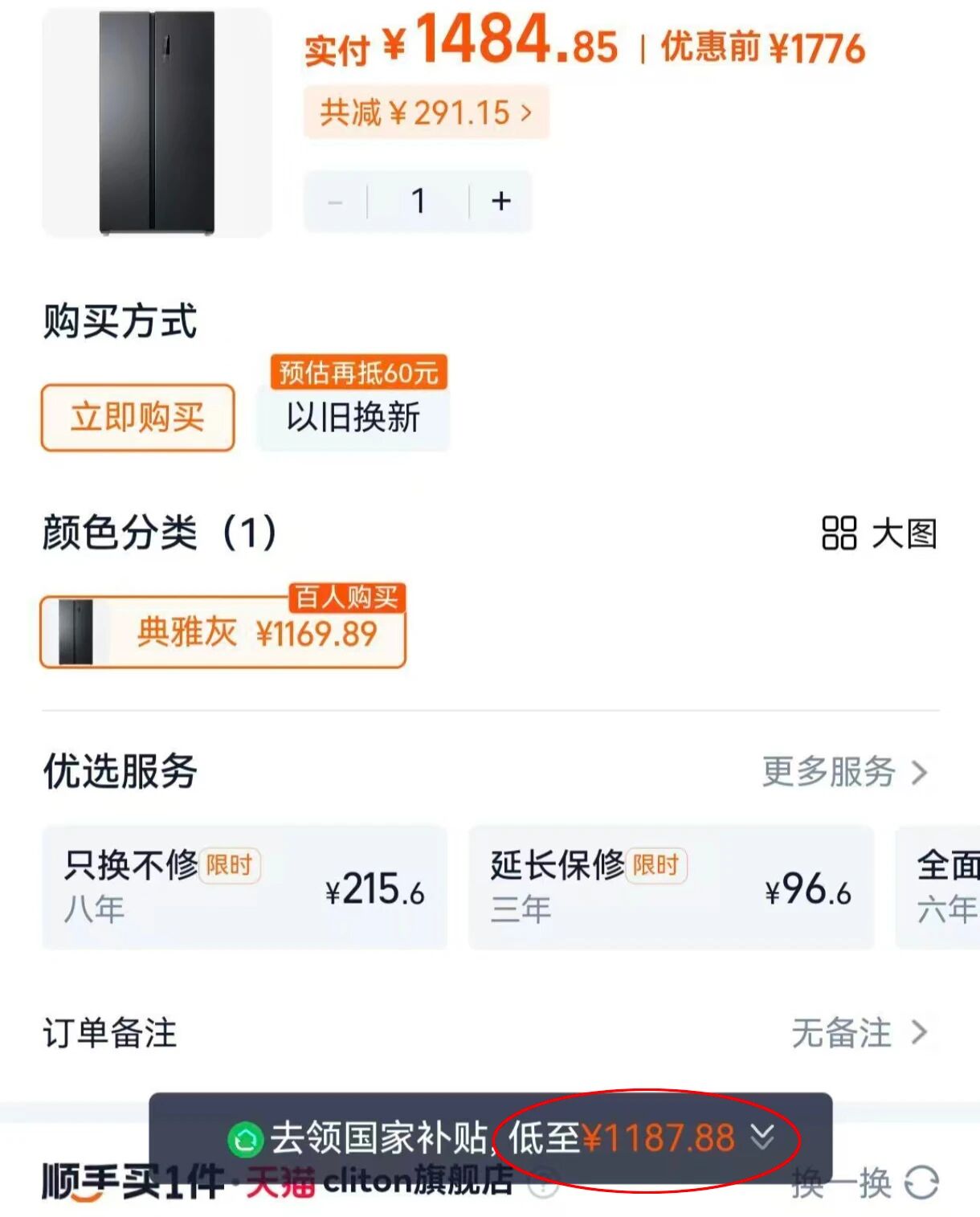Image resolution: width=980 pixels, height=1217 pixels.
Task: Select 立即购买 purchase method
Action: point(138,418)
